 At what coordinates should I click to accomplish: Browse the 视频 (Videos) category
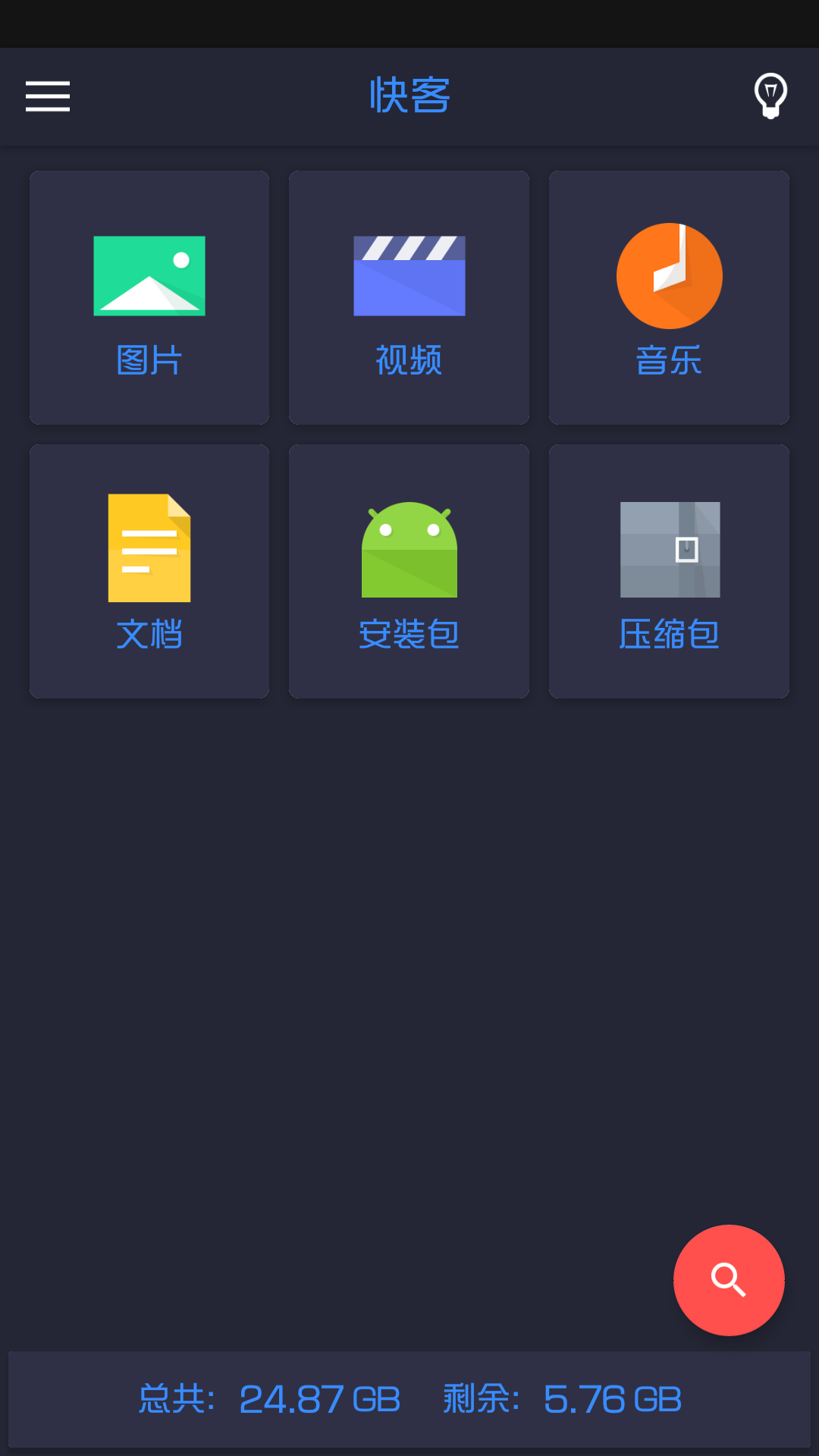pos(409,297)
